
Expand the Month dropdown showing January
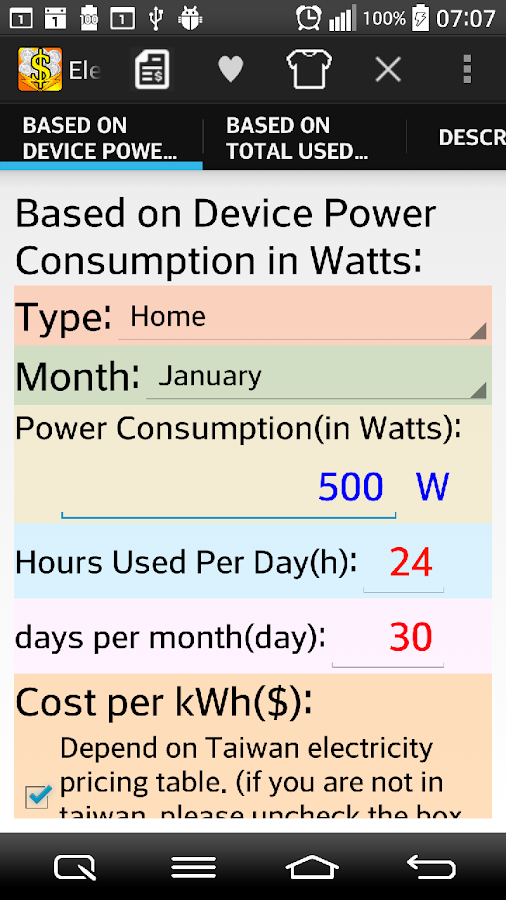point(316,377)
